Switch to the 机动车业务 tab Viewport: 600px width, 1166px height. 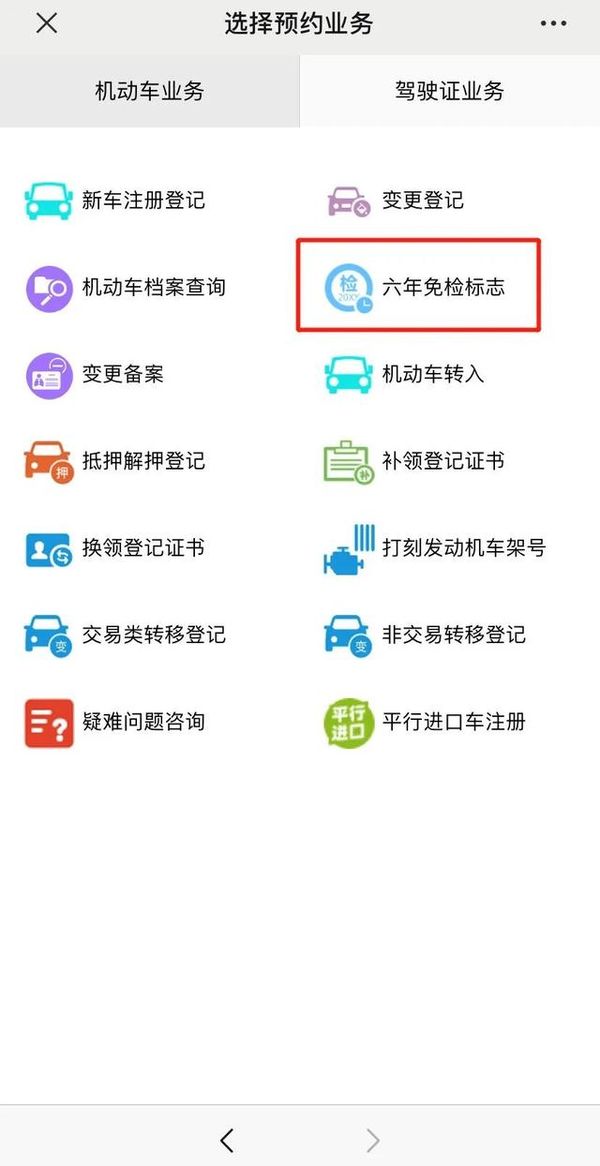coord(149,91)
